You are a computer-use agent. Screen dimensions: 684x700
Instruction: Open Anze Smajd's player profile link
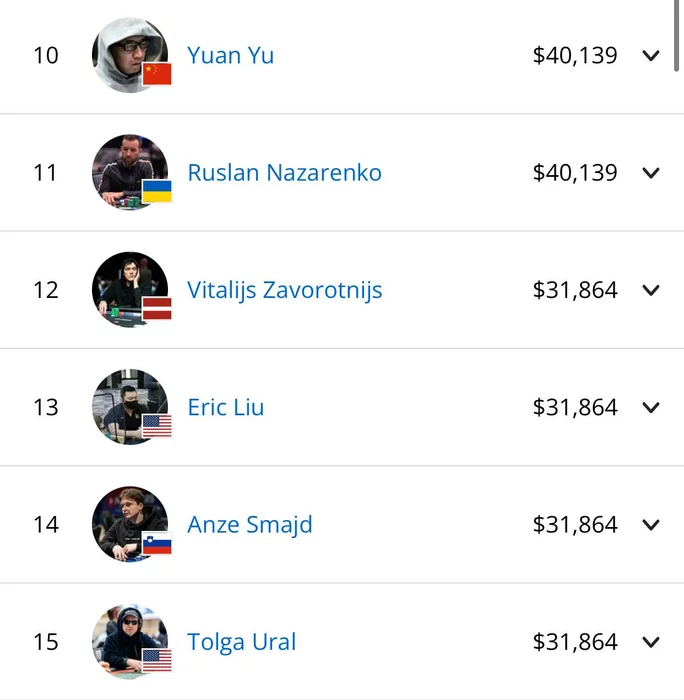click(249, 524)
